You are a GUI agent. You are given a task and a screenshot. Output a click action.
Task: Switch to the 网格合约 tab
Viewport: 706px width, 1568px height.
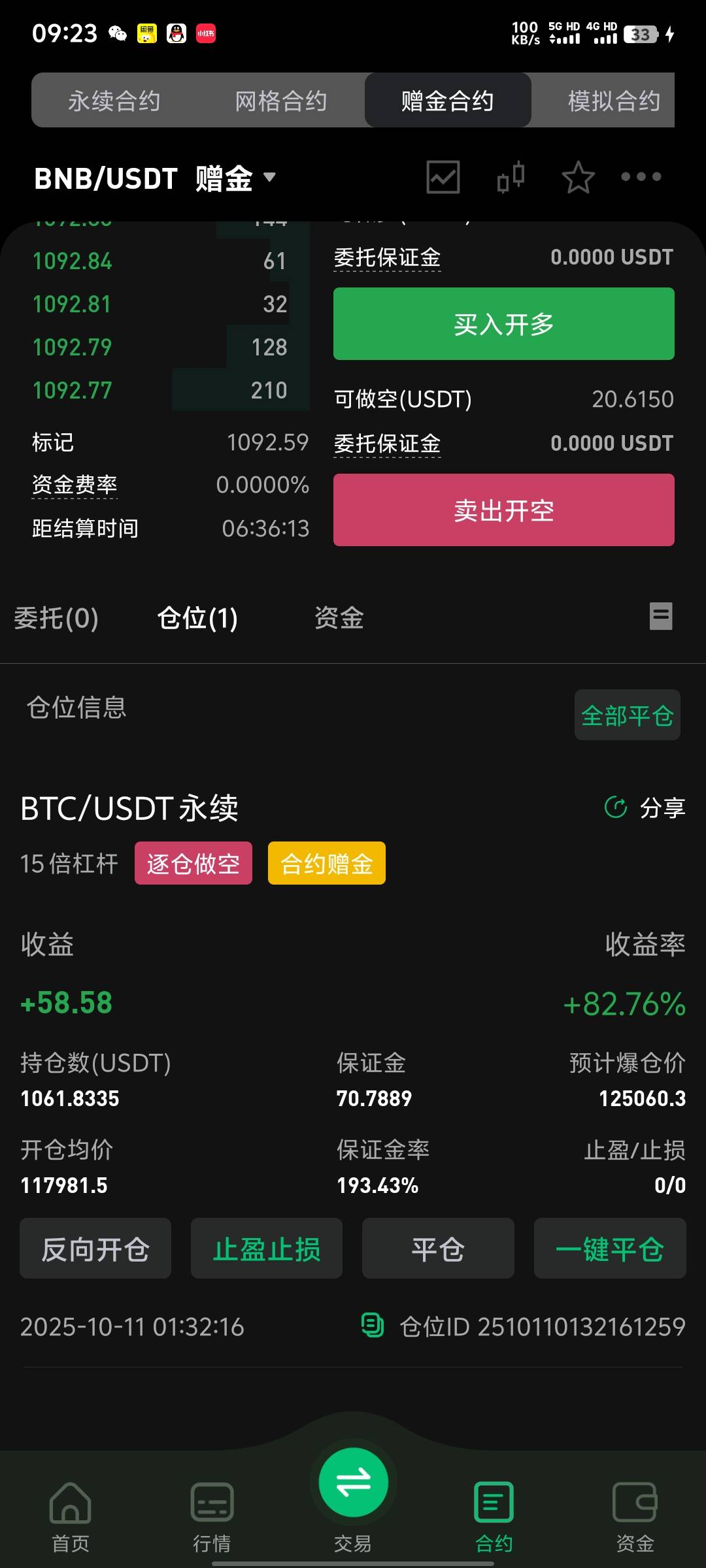pos(281,101)
